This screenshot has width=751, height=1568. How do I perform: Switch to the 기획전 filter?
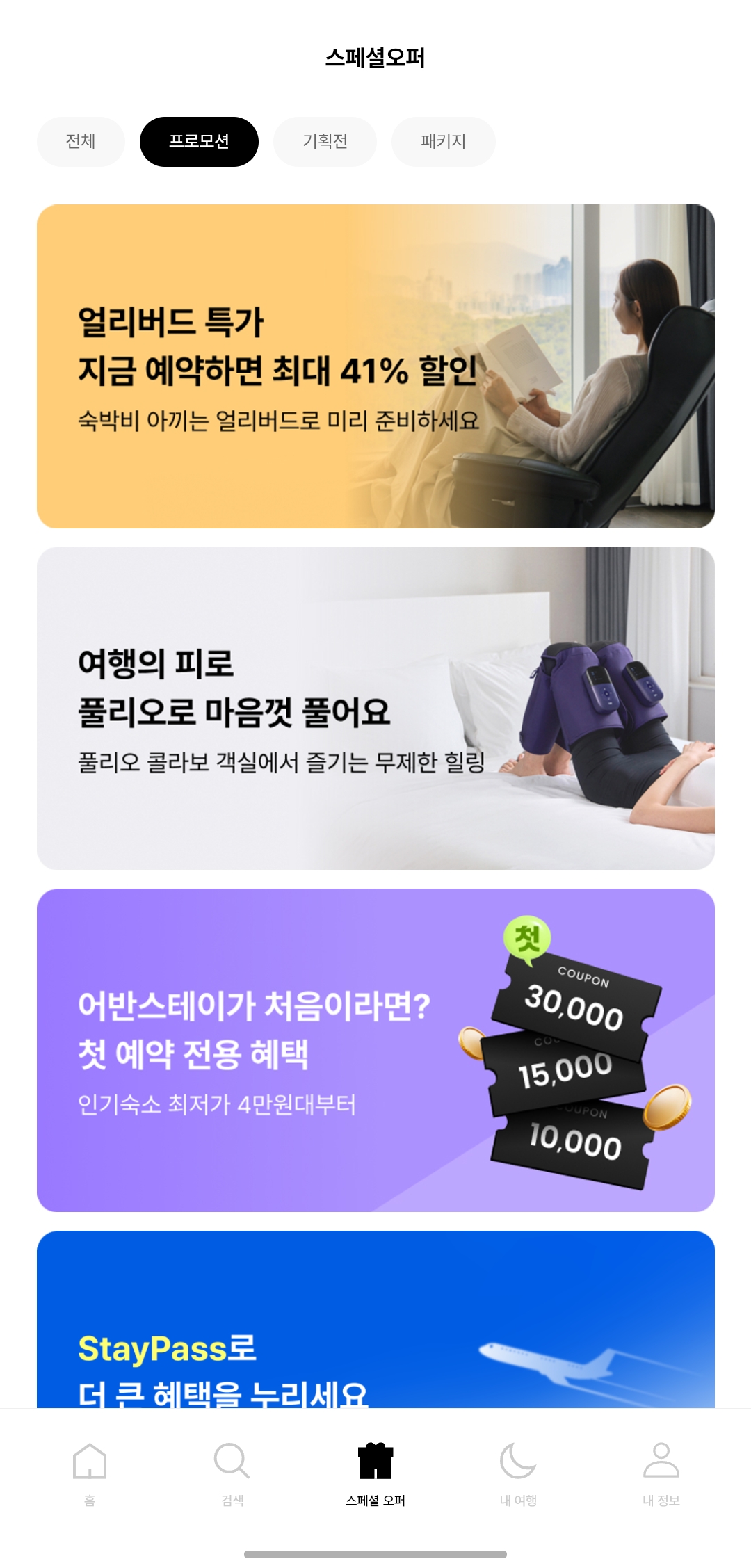tap(325, 142)
